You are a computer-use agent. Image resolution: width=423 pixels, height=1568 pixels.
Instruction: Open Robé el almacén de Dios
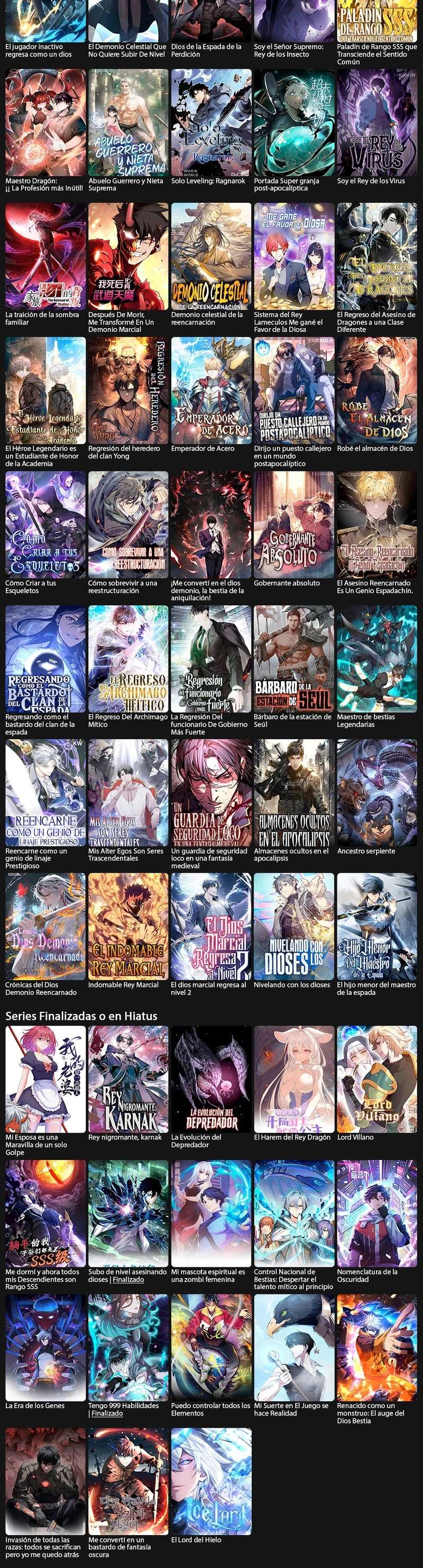point(377,390)
